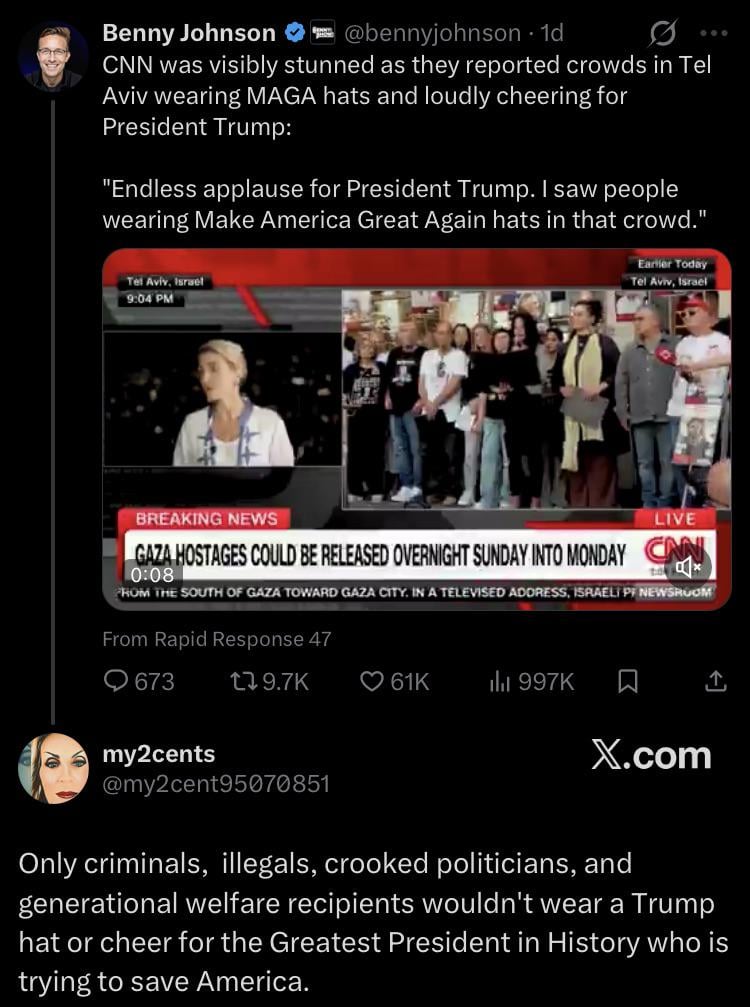
Task: Open Benny Johnson's profile picture
Action: [x=53, y=56]
